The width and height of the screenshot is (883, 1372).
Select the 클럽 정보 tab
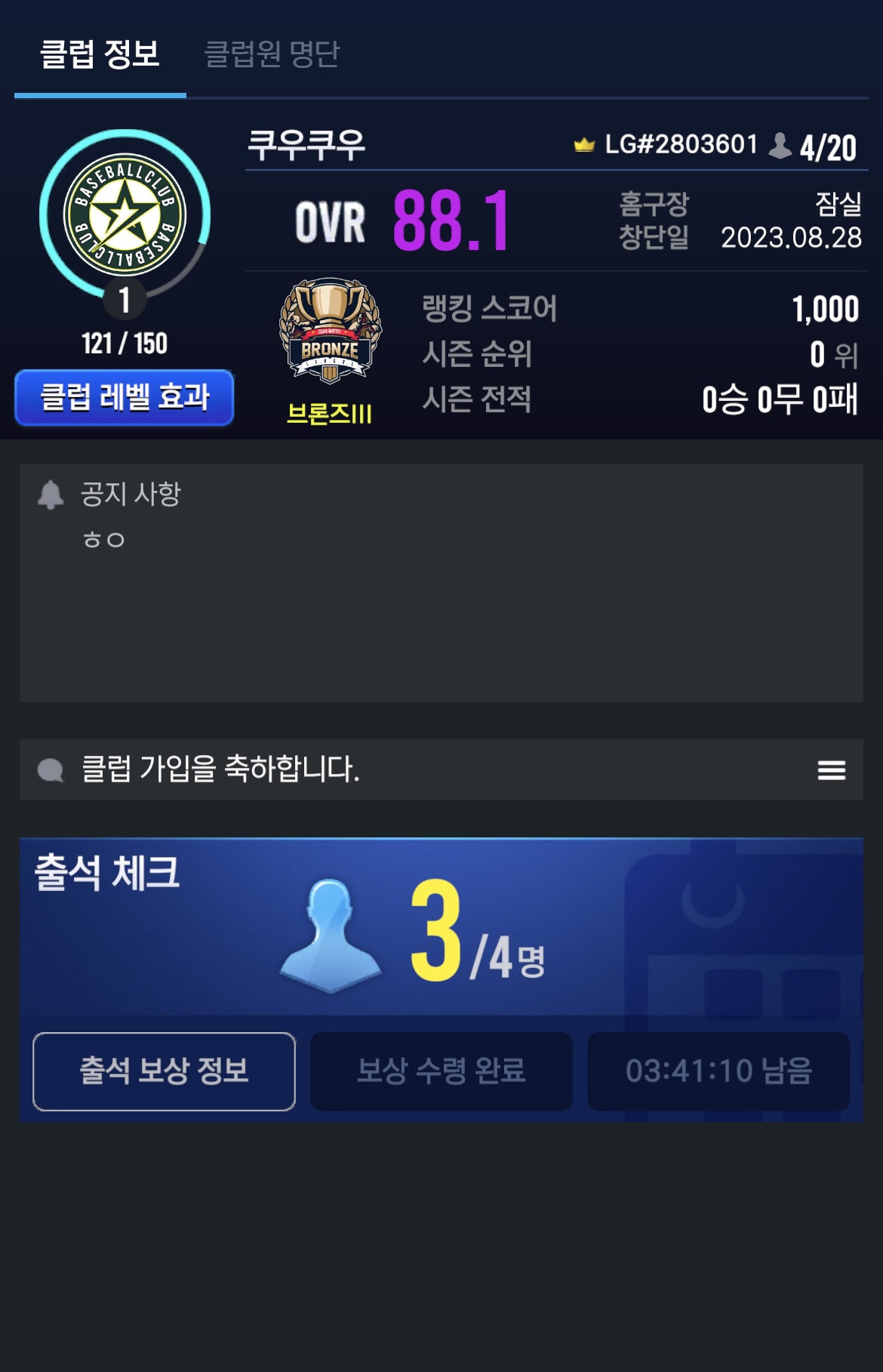point(100,54)
